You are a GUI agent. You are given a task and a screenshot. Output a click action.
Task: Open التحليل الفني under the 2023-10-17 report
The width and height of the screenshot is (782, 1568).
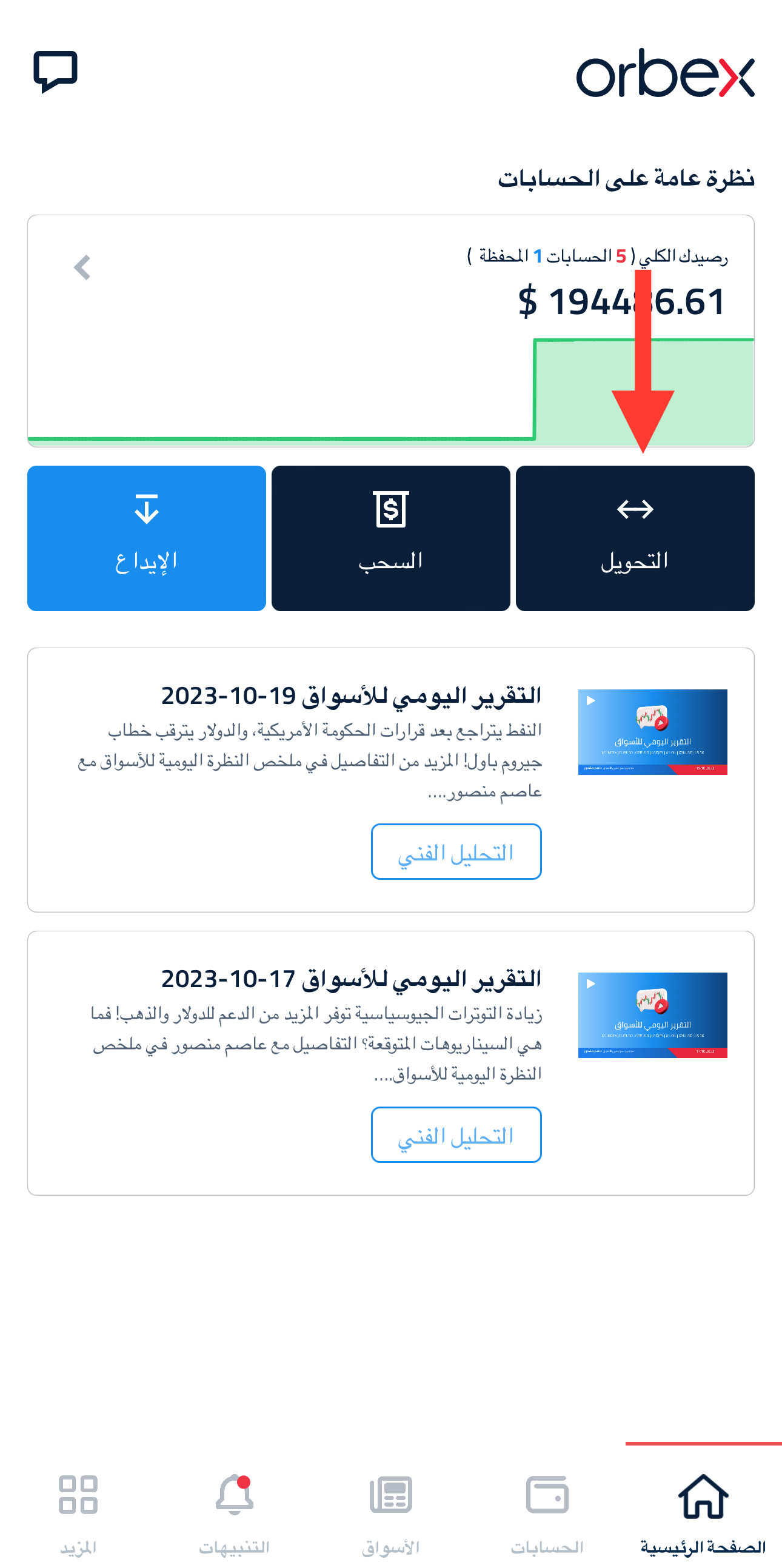click(456, 1134)
